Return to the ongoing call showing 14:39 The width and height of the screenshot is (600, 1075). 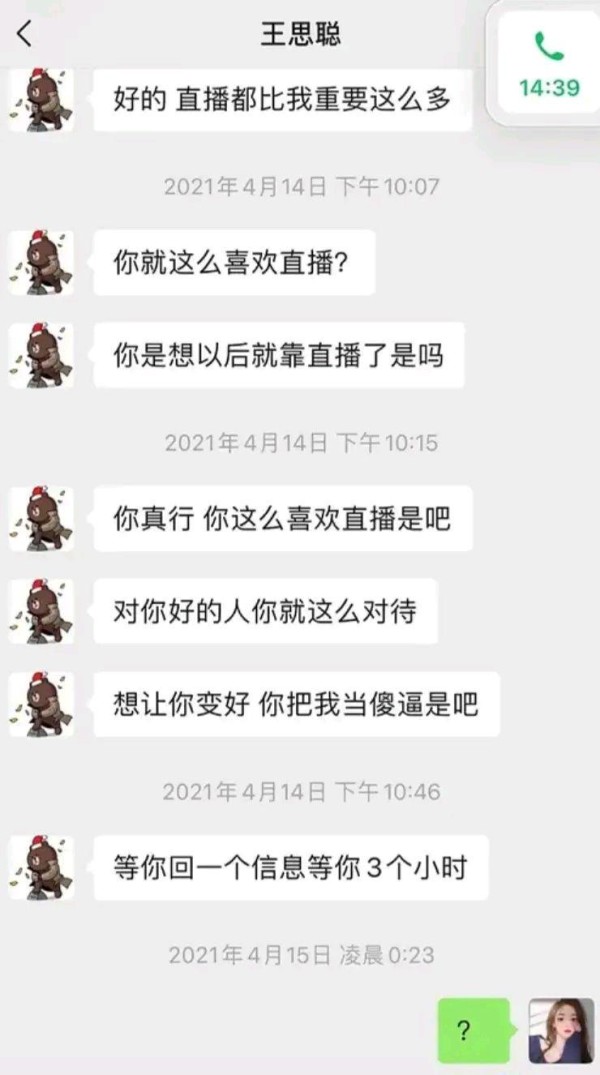coord(549,64)
